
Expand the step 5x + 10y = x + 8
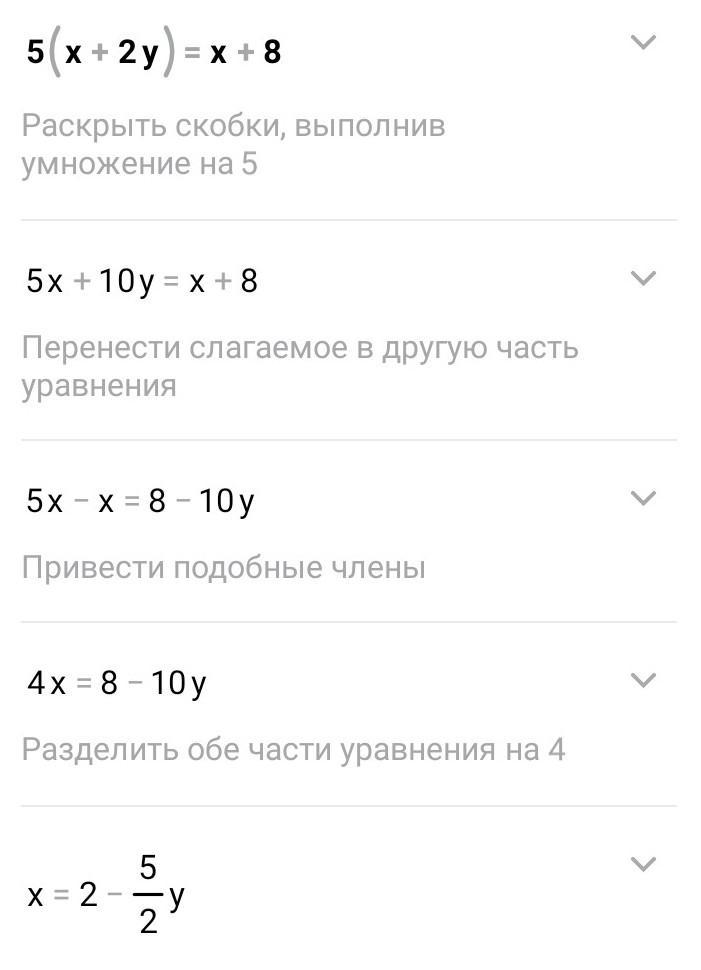[644, 278]
